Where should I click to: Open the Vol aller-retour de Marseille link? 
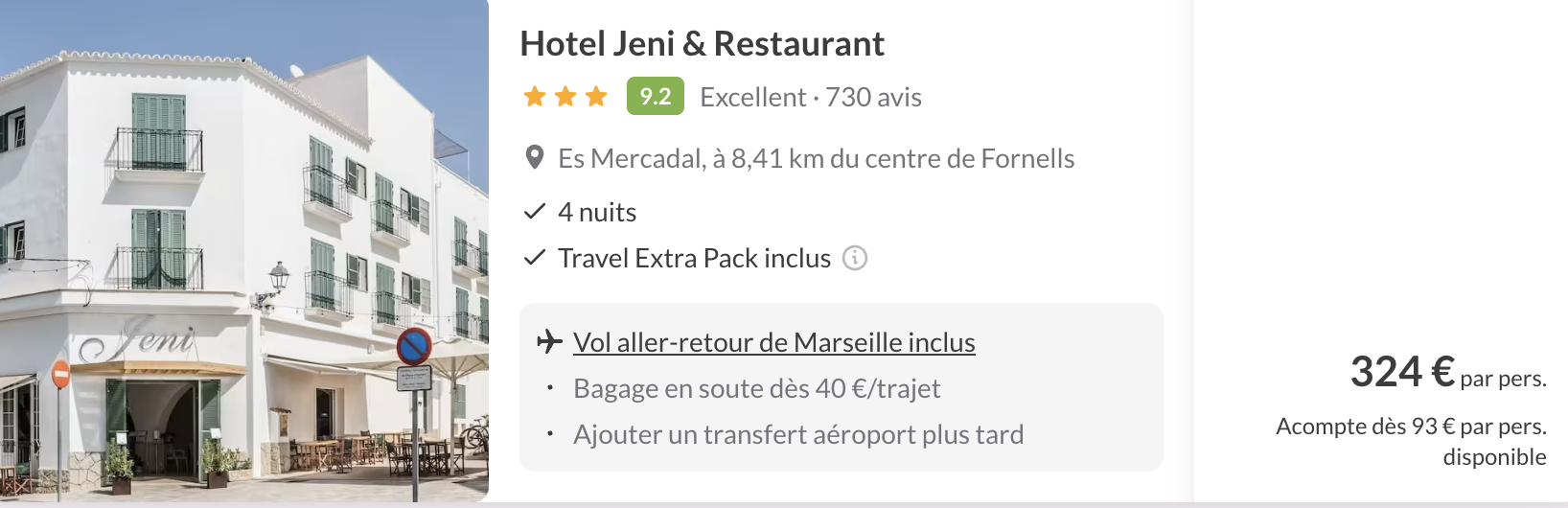click(773, 342)
